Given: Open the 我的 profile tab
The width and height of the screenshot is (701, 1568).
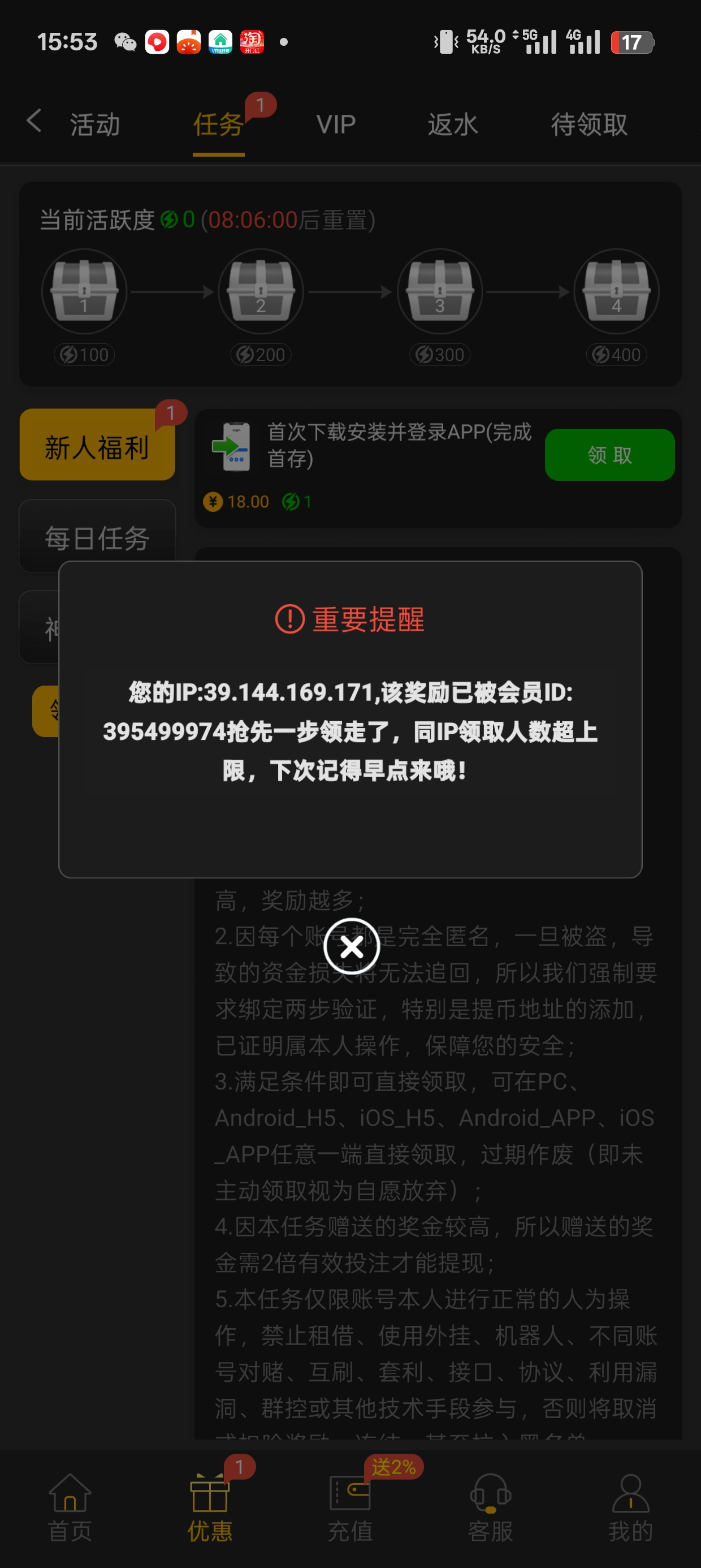Looking at the screenshot, I should (630, 1507).
